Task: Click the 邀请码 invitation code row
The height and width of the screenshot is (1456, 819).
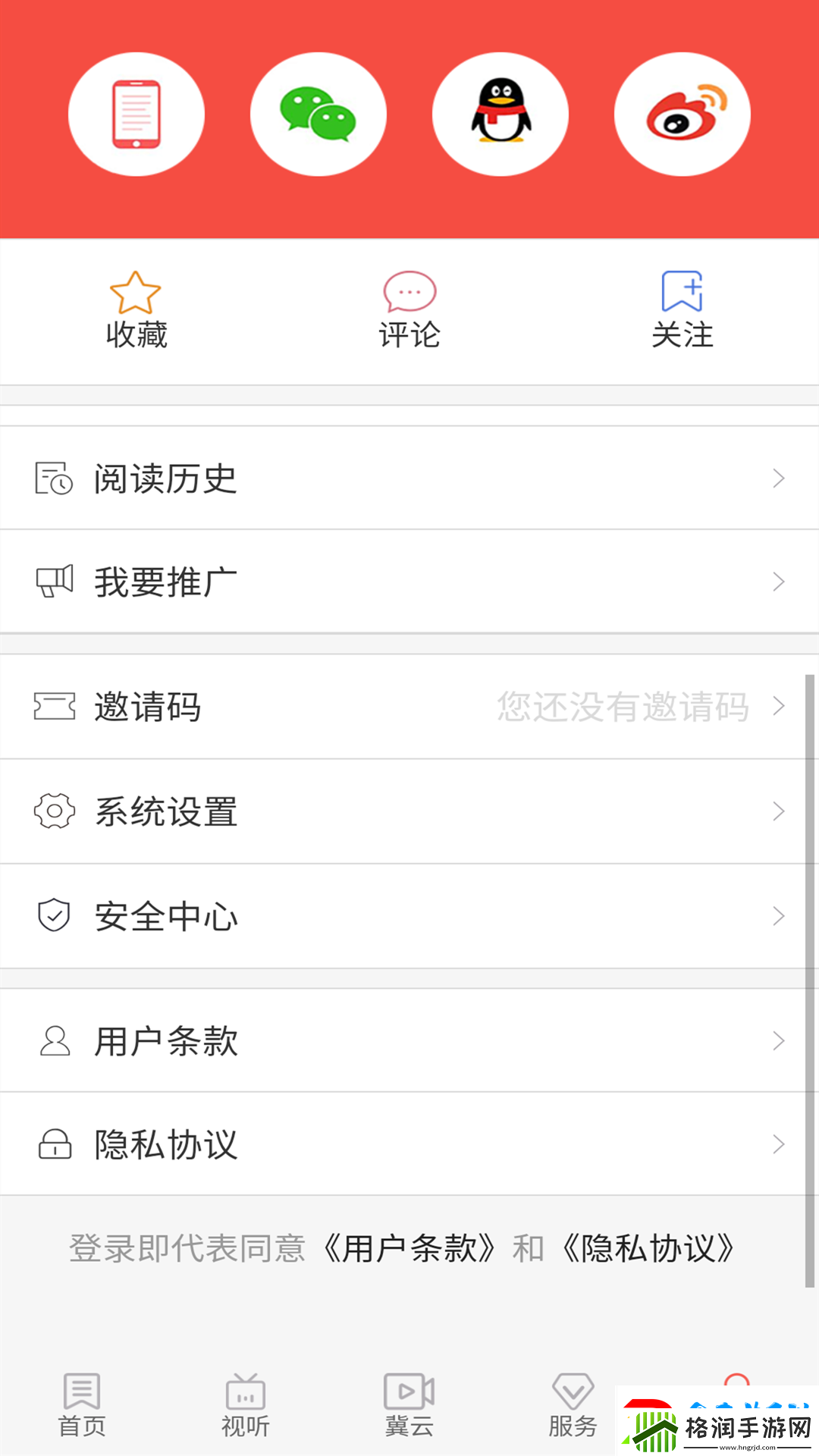Action: tap(409, 707)
